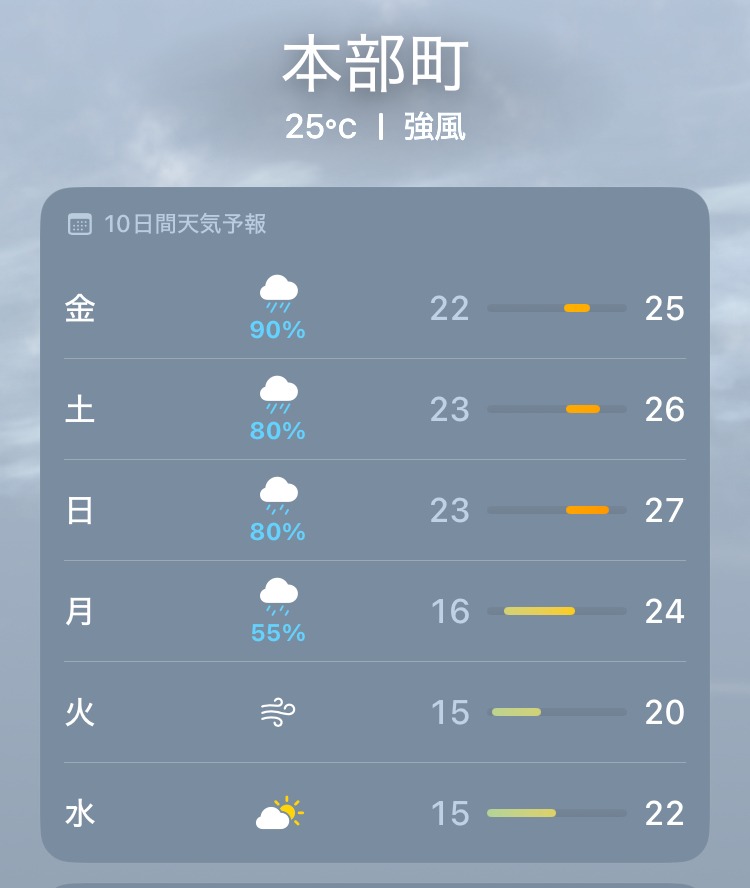This screenshot has width=750, height=888.
Task: Tap Wednesday's (水) partly sunny forecast
Action: click(374, 812)
